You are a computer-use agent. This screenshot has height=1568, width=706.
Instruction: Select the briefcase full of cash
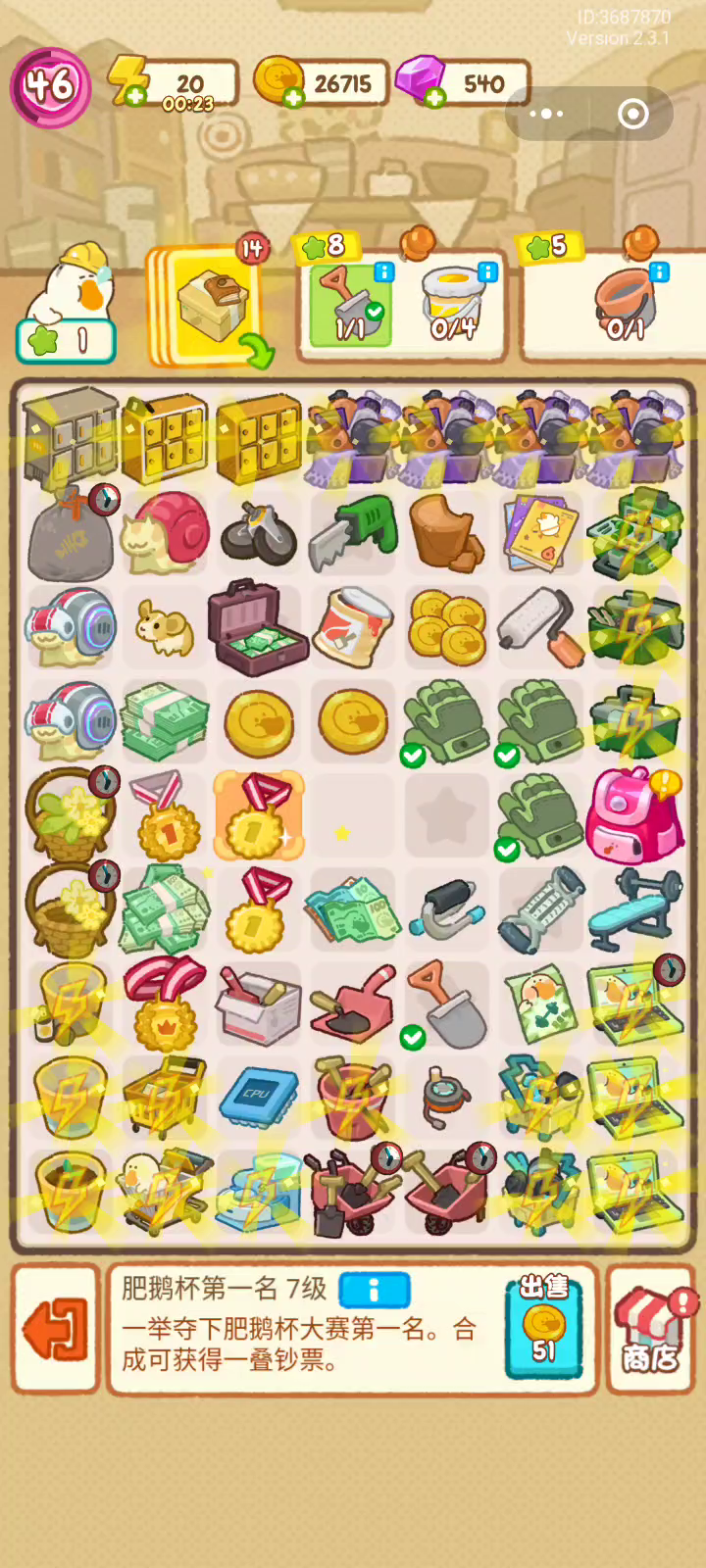[x=258, y=628]
